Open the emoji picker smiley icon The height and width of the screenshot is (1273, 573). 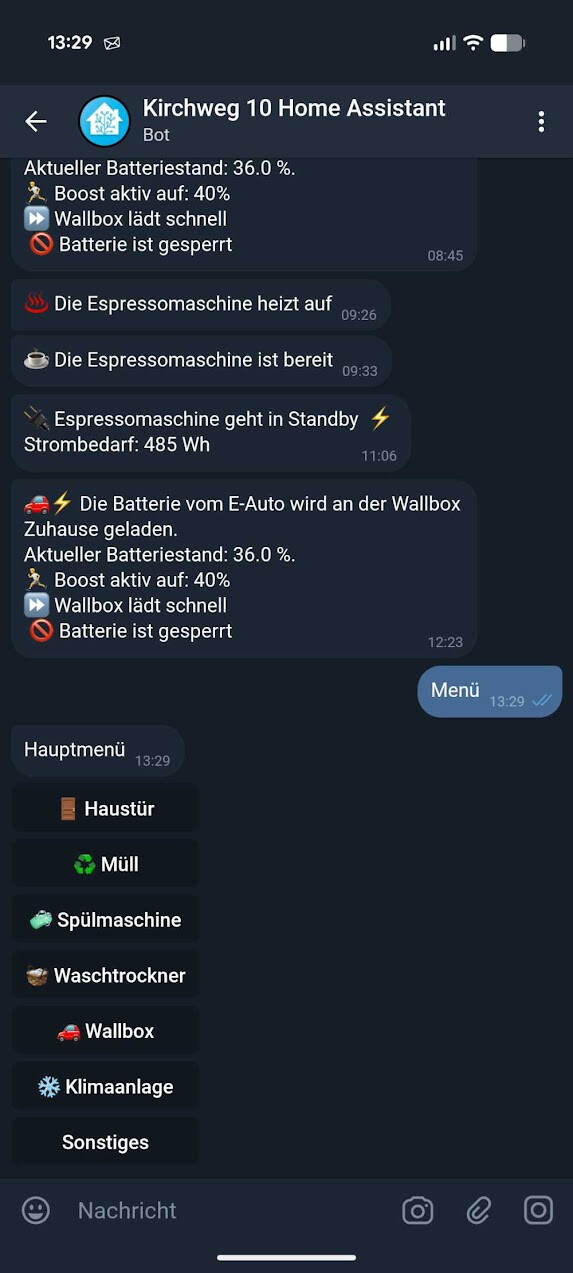(36, 1210)
